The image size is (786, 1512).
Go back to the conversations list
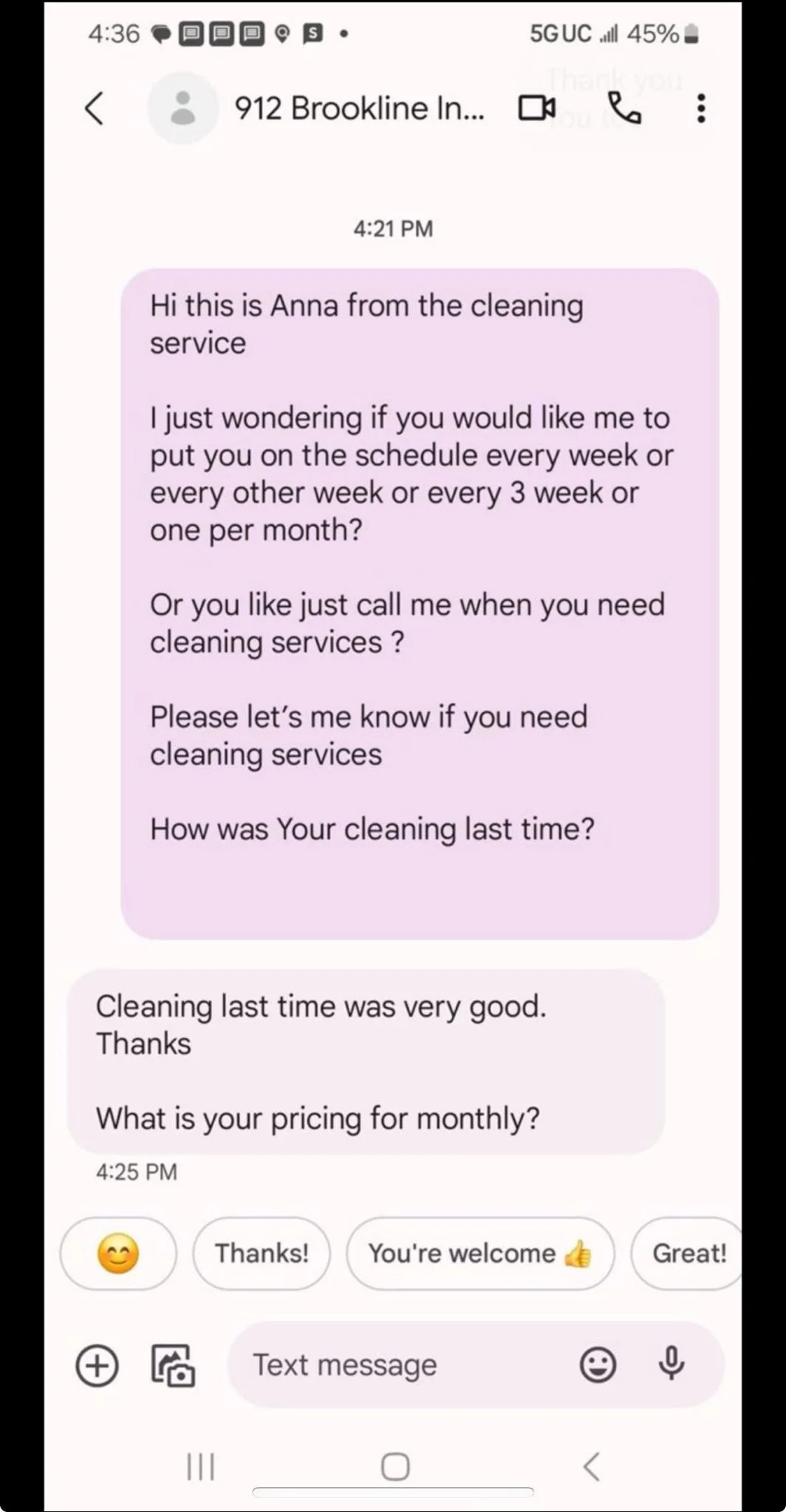(x=94, y=109)
